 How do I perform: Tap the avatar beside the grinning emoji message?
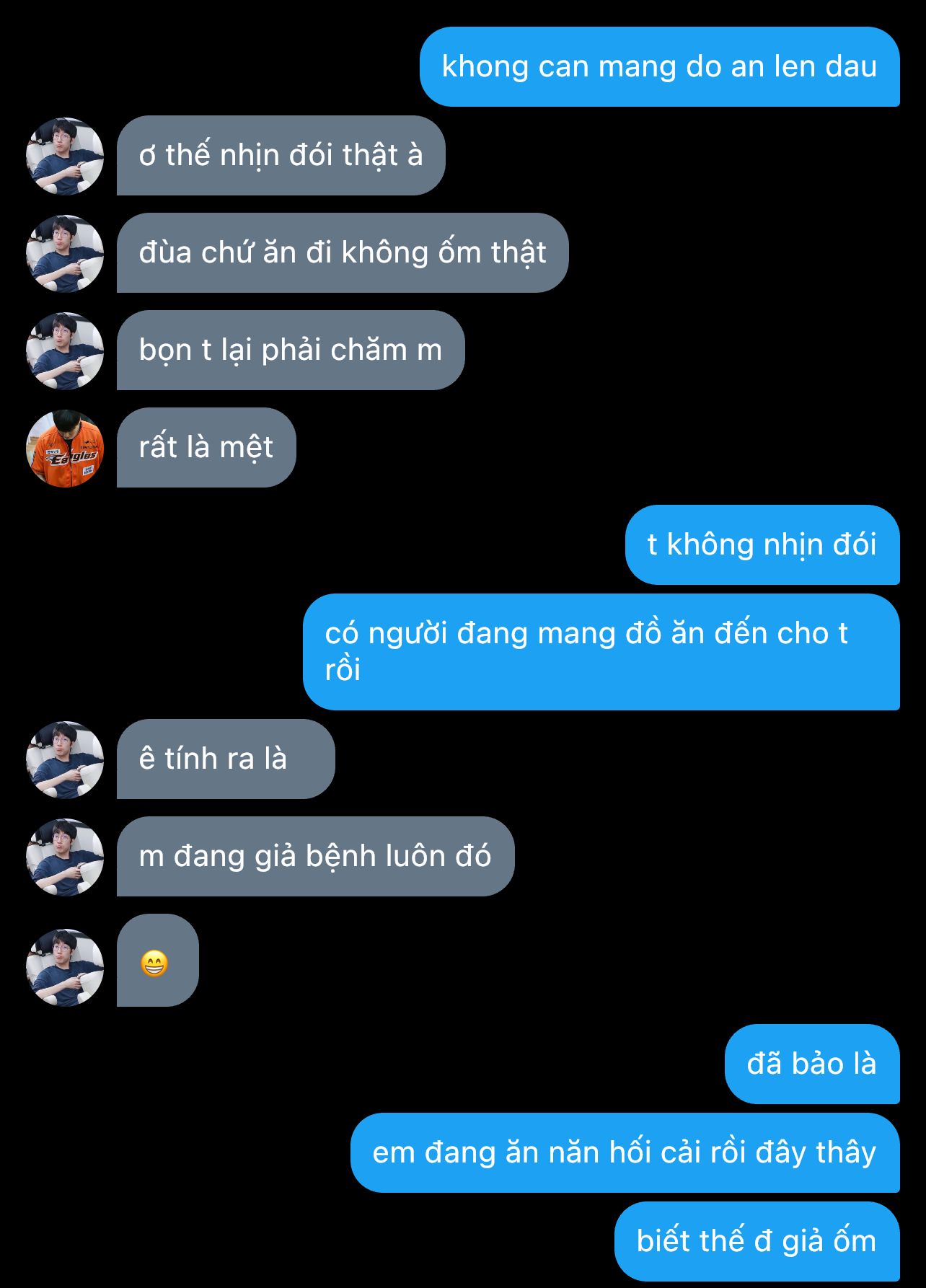pos(65,968)
